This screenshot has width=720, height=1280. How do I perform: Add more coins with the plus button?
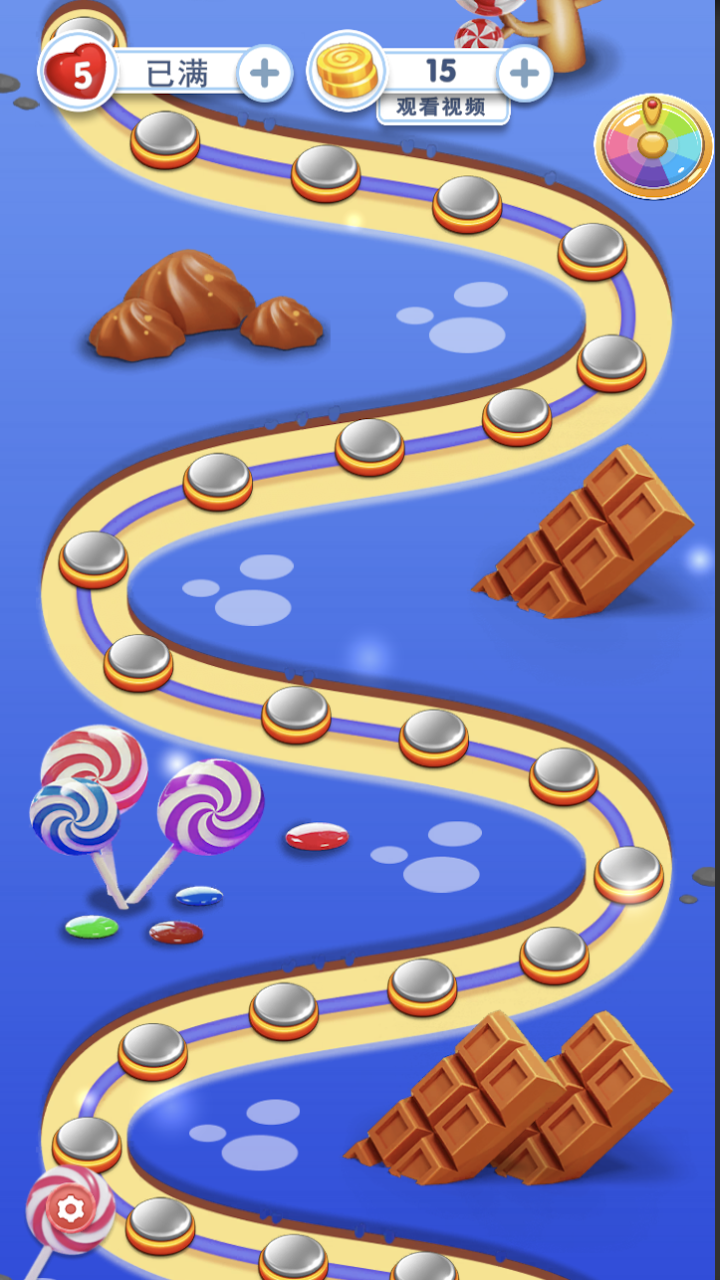coord(524,73)
